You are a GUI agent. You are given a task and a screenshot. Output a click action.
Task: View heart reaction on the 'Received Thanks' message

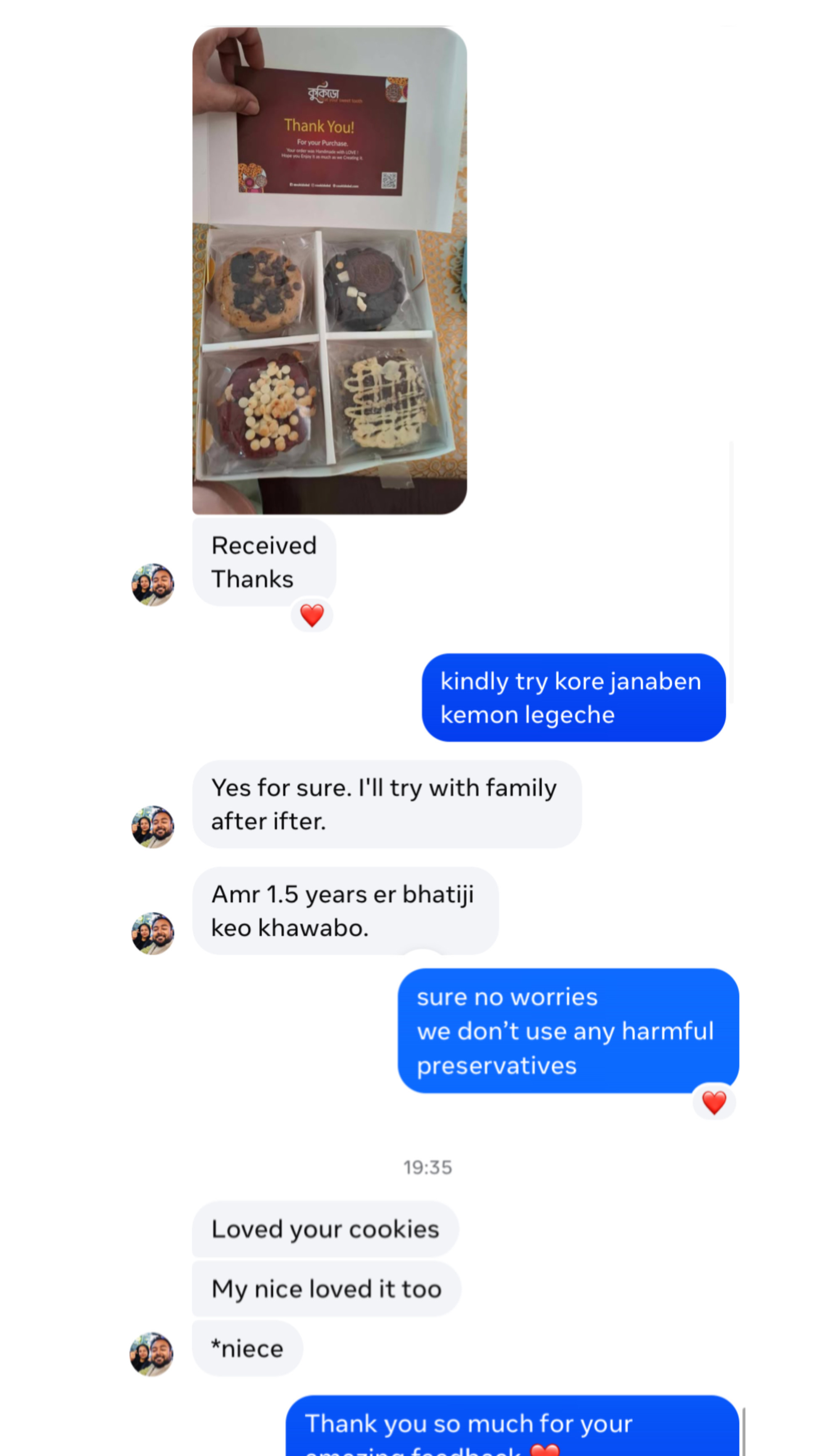coord(312,615)
